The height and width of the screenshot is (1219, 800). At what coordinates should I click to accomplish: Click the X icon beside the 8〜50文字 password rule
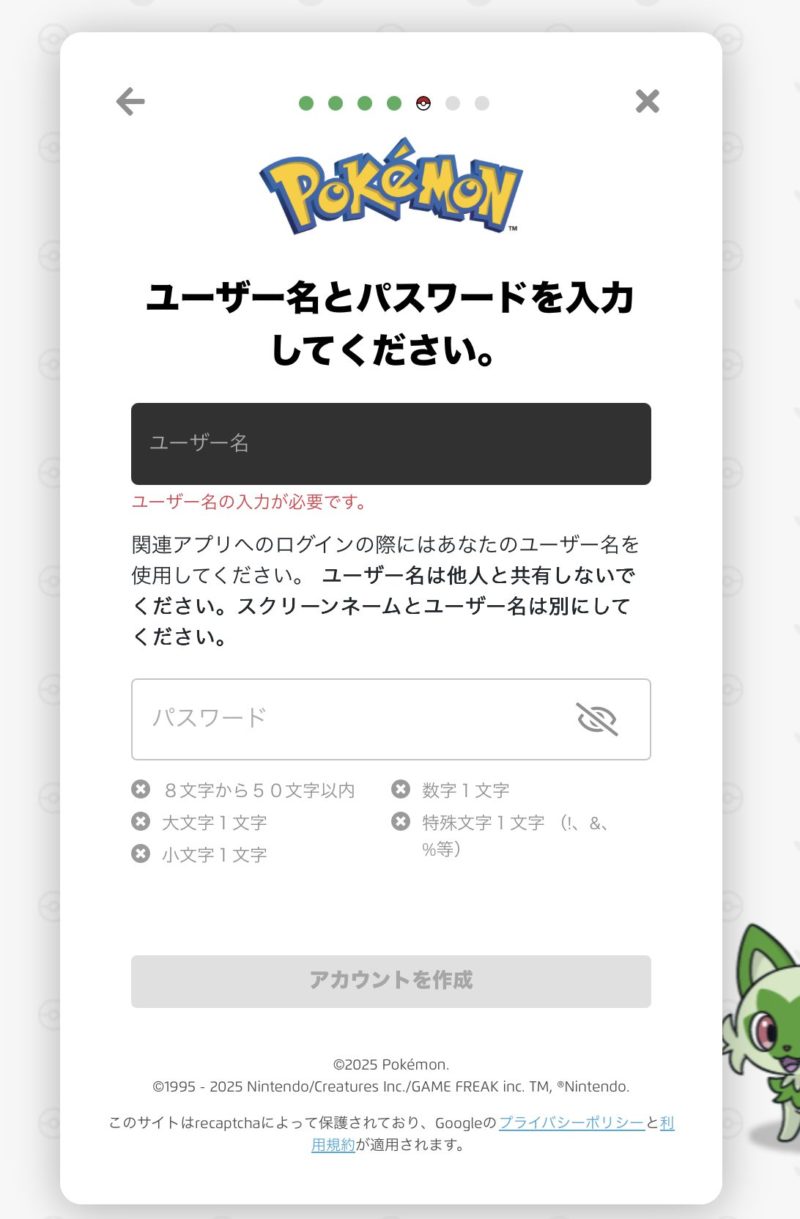click(x=141, y=789)
